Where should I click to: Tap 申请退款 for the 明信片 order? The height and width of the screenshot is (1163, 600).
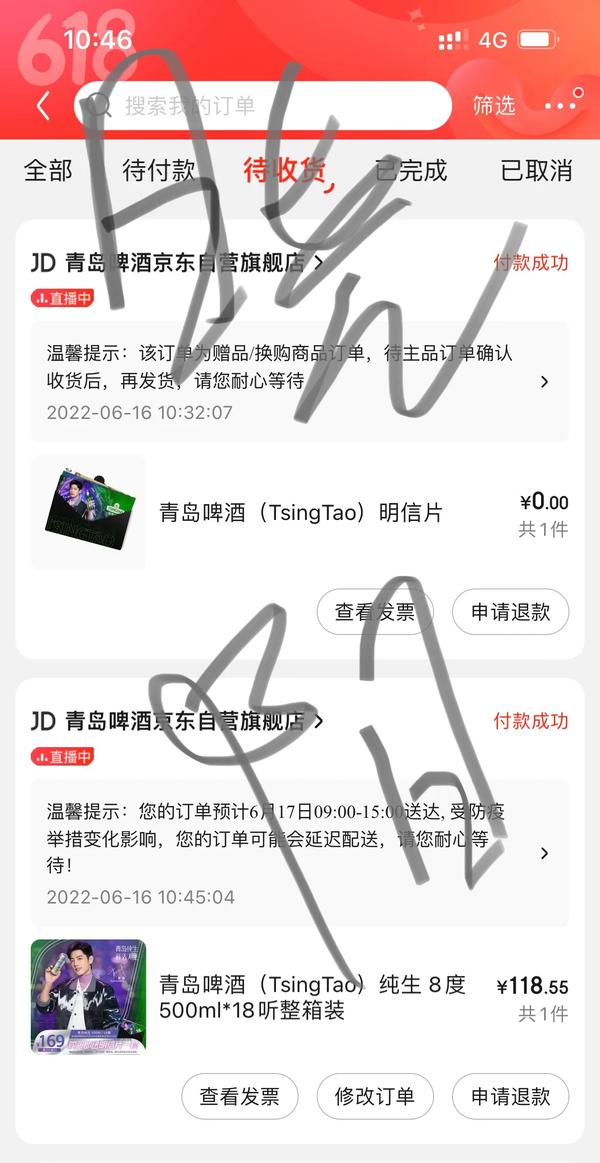pyautogui.click(x=510, y=612)
